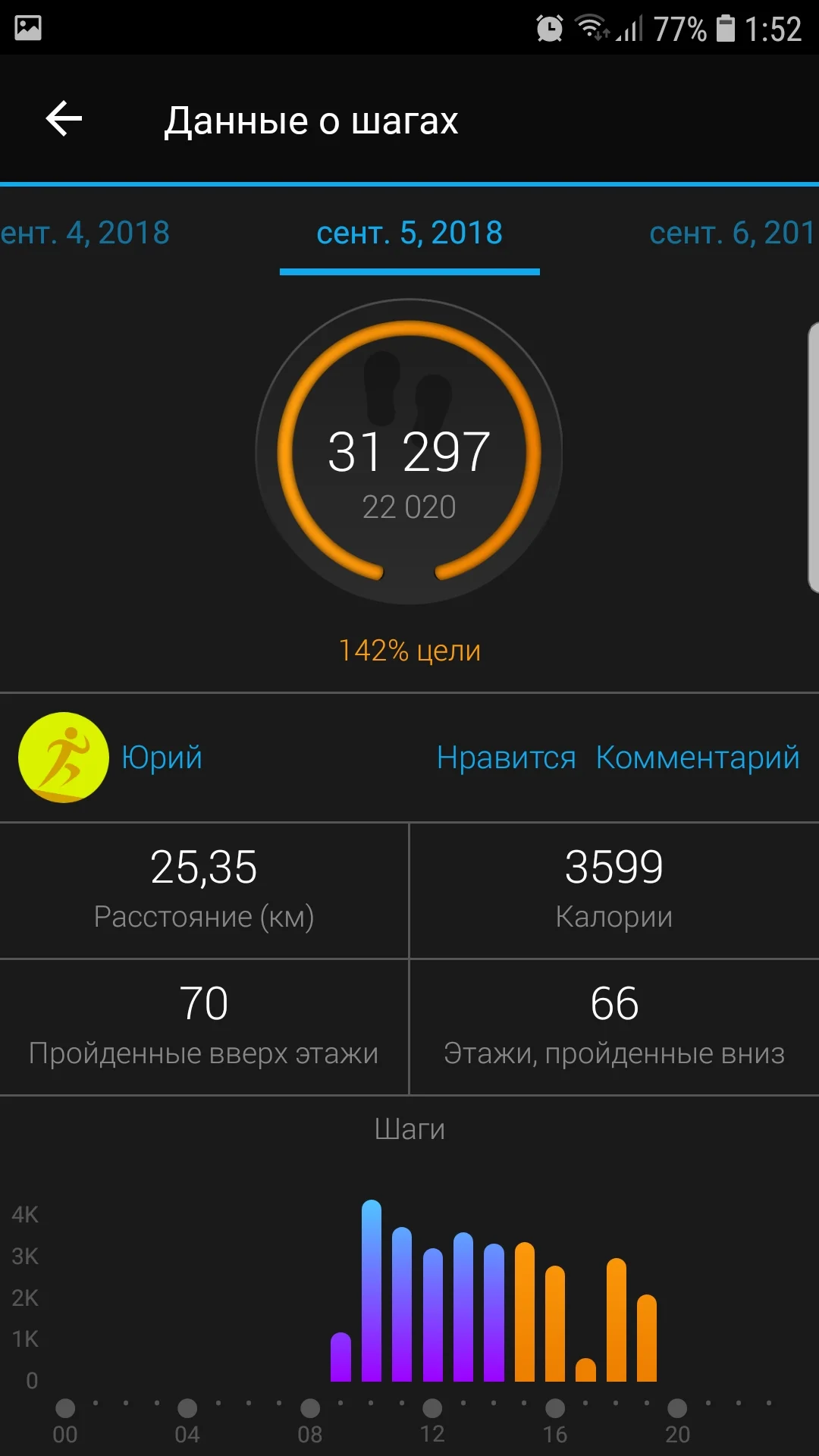This screenshot has height=1456, width=819.
Task: Switch to the сент. 6 date tab
Action: (731, 233)
